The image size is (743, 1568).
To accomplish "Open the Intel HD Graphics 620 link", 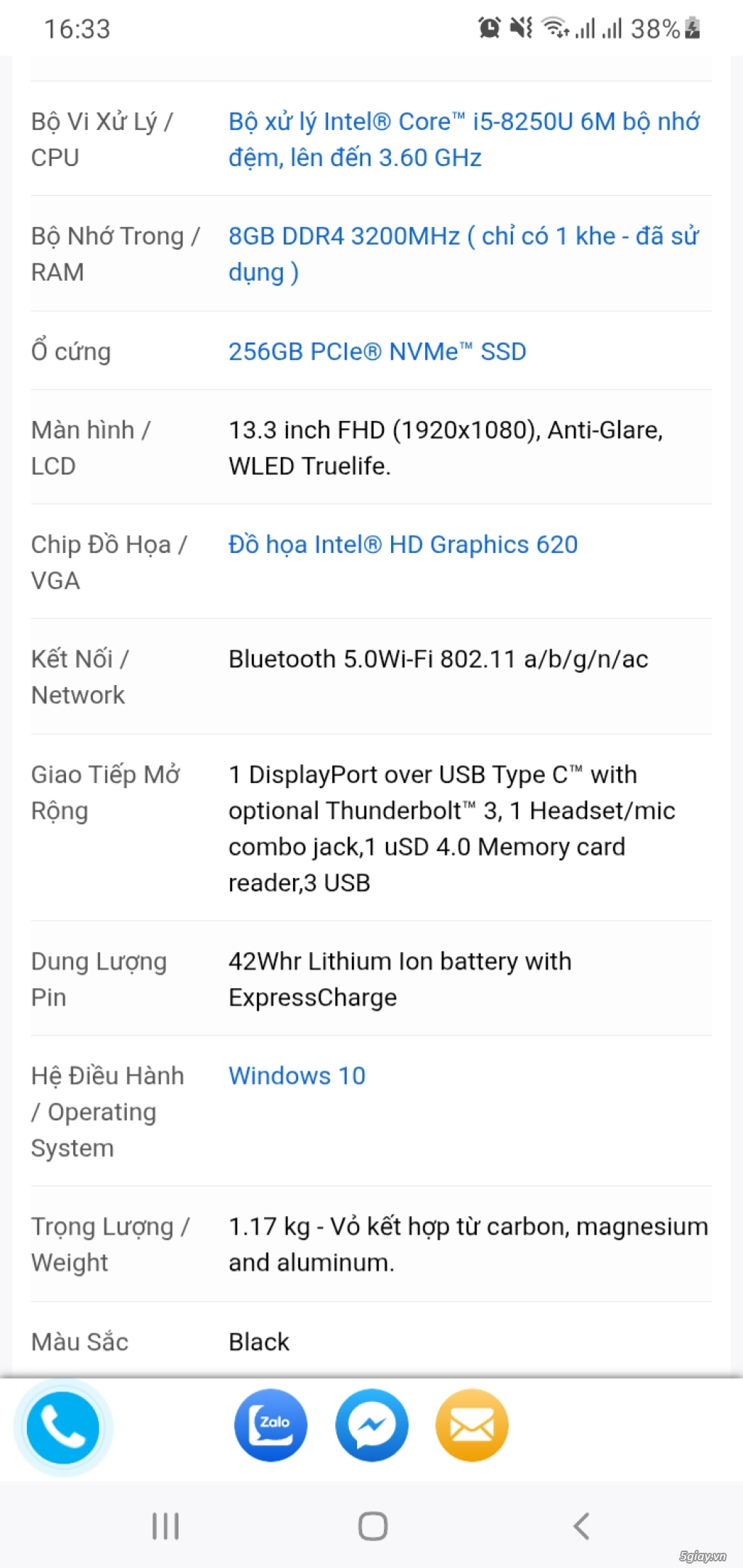I will 403,544.
